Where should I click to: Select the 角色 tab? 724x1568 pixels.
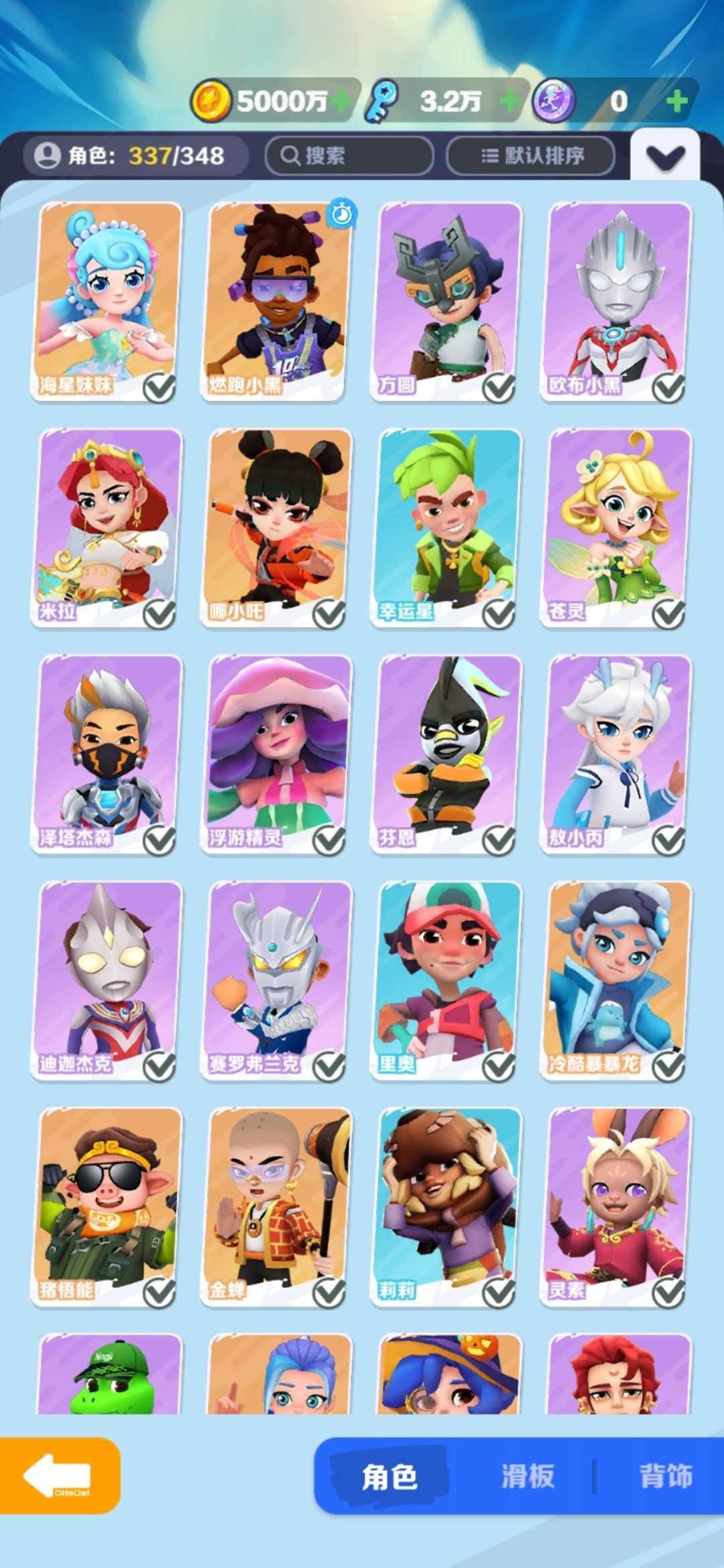(389, 1476)
